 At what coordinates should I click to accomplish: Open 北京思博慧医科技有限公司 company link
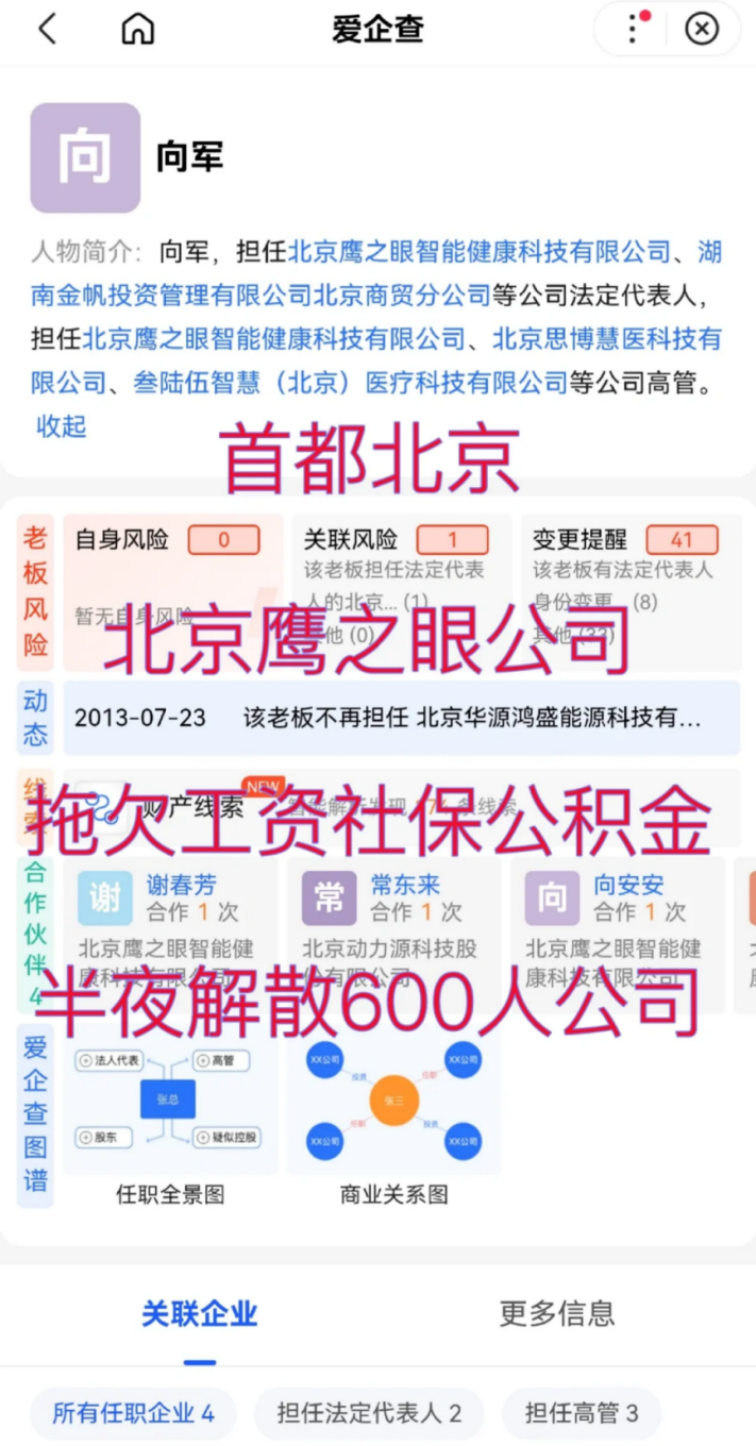coord(606,339)
